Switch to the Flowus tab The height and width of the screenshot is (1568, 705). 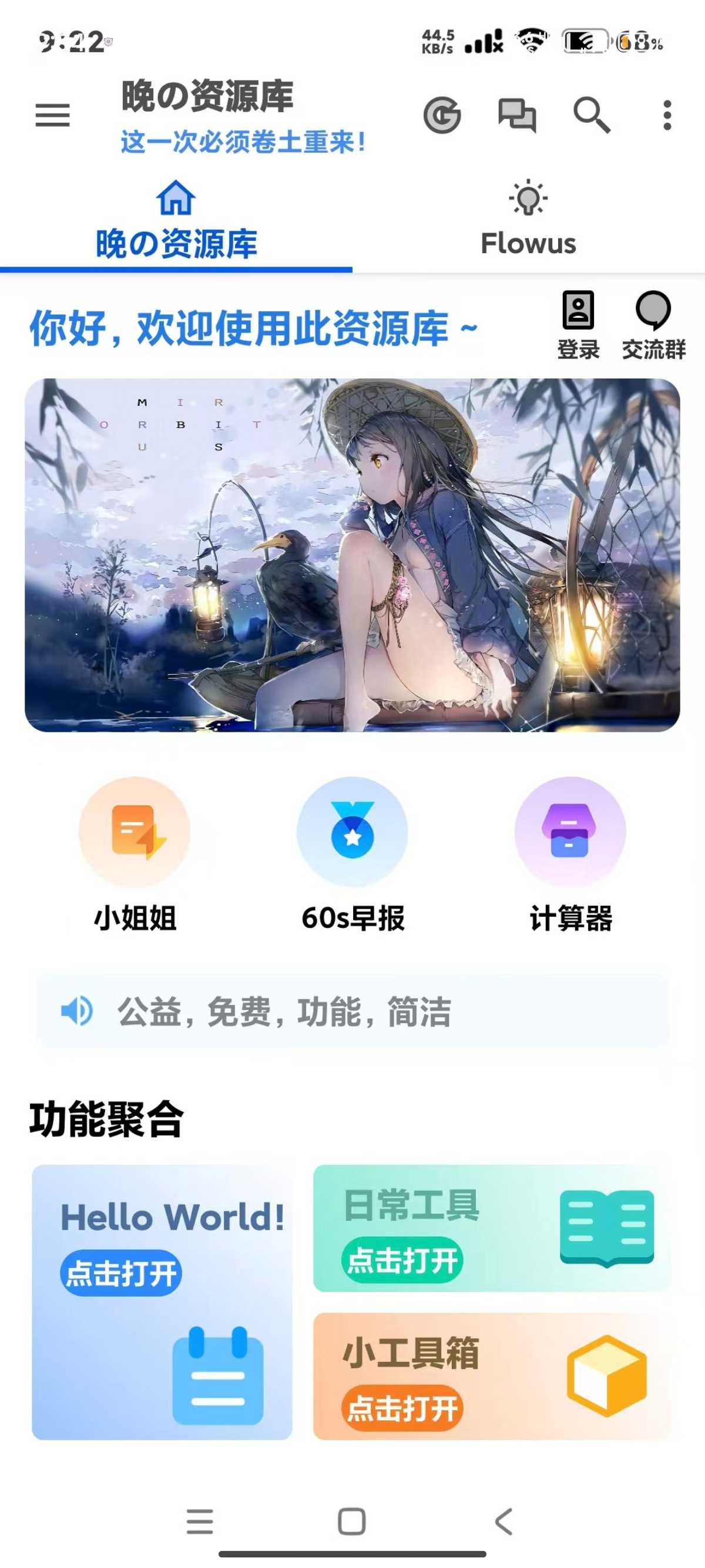coord(528,220)
